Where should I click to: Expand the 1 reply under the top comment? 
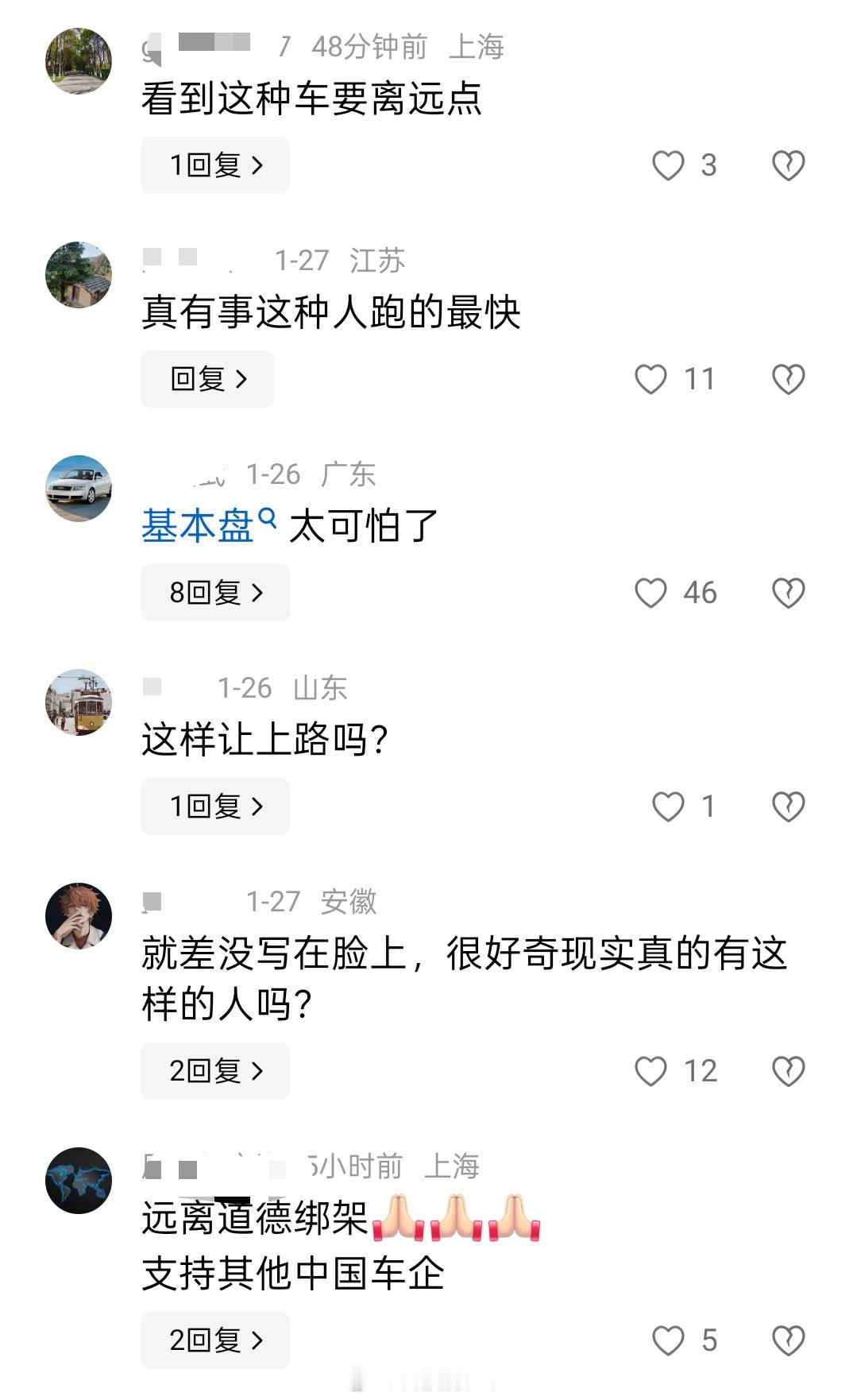(214, 164)
